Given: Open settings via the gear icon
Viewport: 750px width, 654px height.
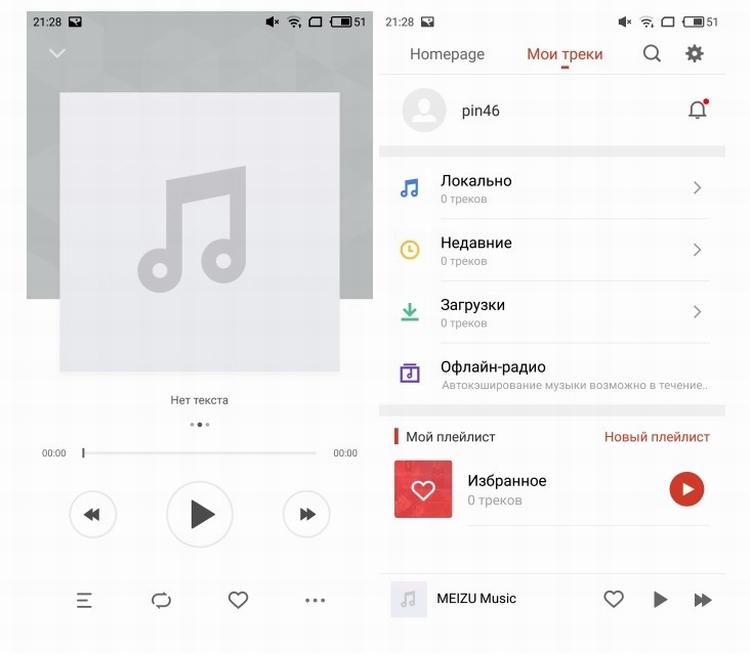Looking at the screenshot, I should [695, 54].
